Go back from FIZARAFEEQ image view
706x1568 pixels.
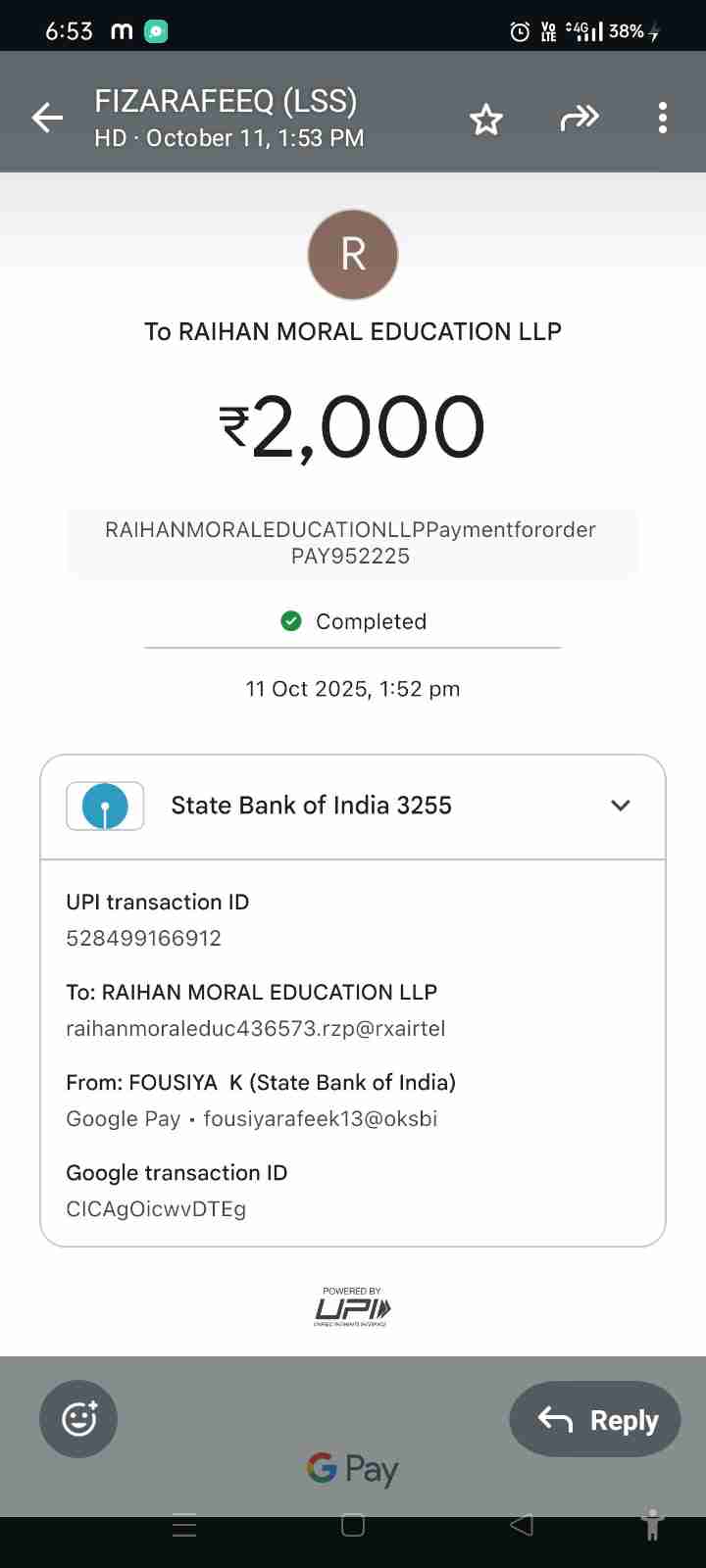[x=47, y=119]
